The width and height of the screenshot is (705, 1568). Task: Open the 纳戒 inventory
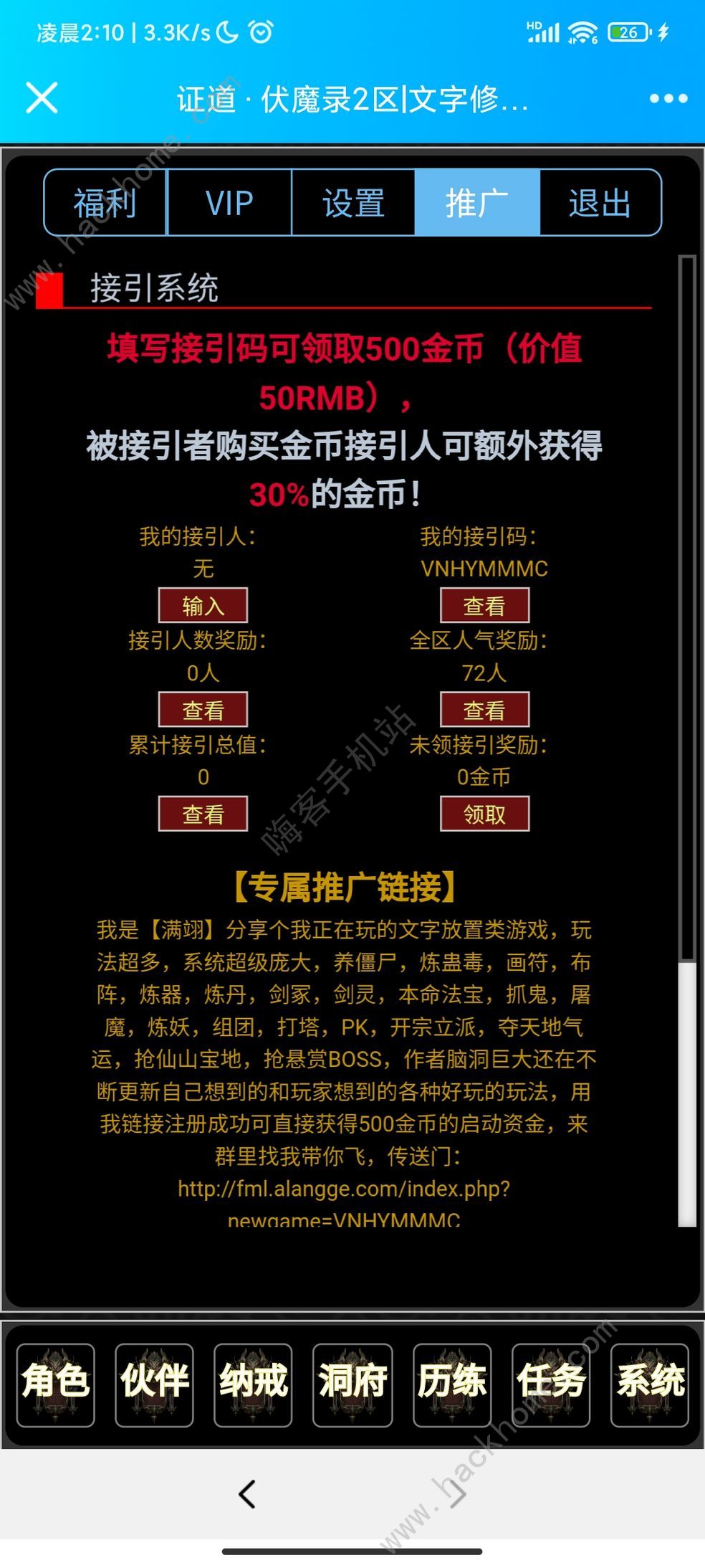pos(253,1384)
